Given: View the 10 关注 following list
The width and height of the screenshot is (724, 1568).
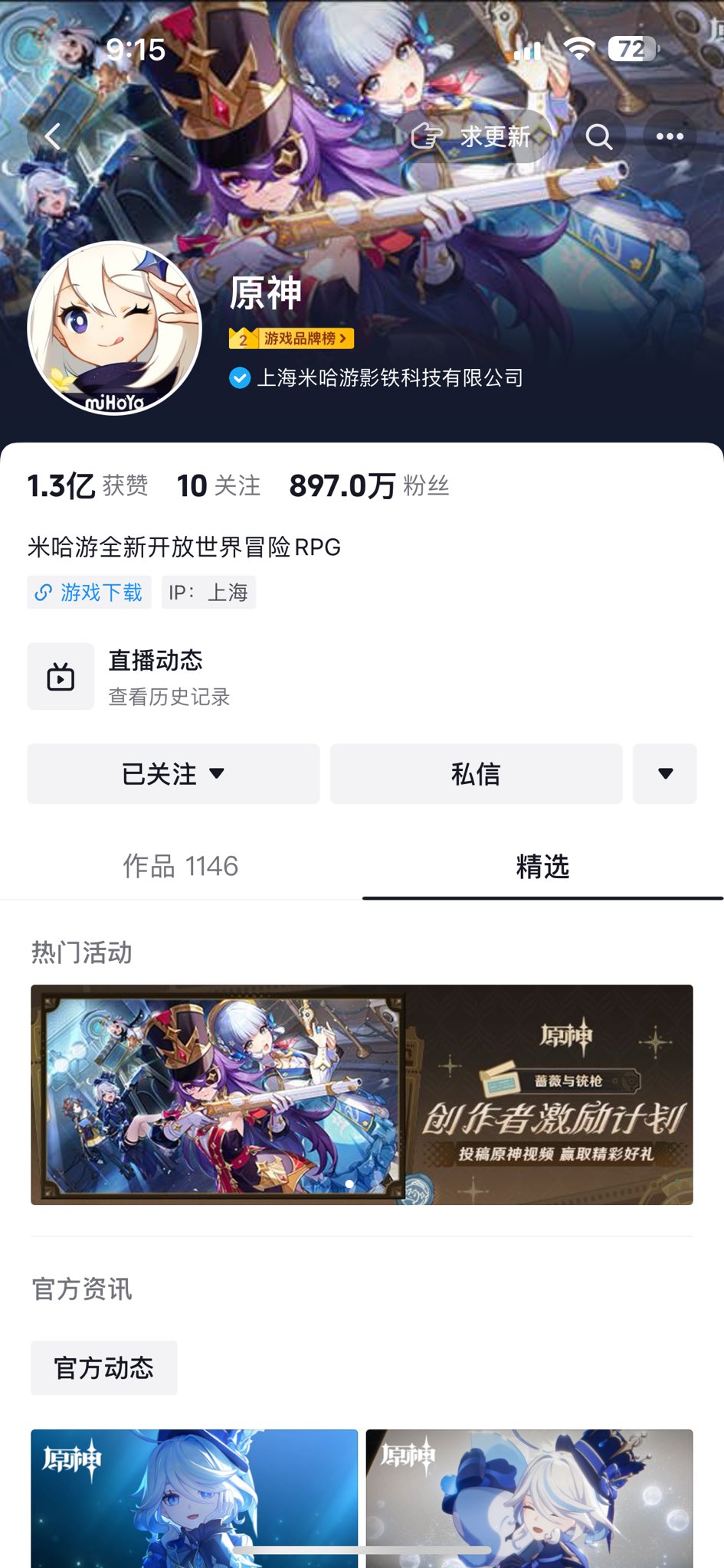Looking at the screenshot, I should [x=218, y=485].
